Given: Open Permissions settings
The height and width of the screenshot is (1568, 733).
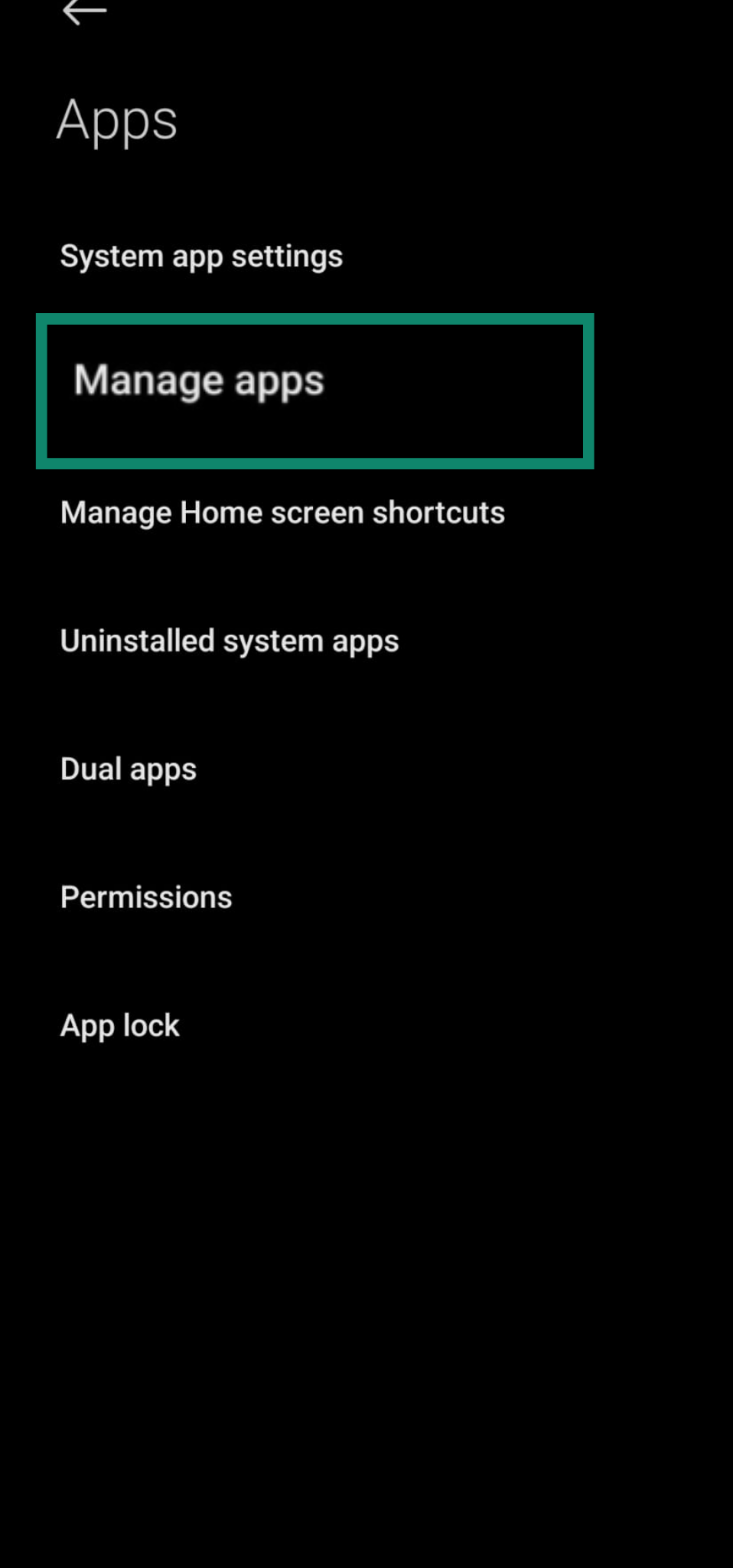Looking at the screenshot, I should point(146,897).
